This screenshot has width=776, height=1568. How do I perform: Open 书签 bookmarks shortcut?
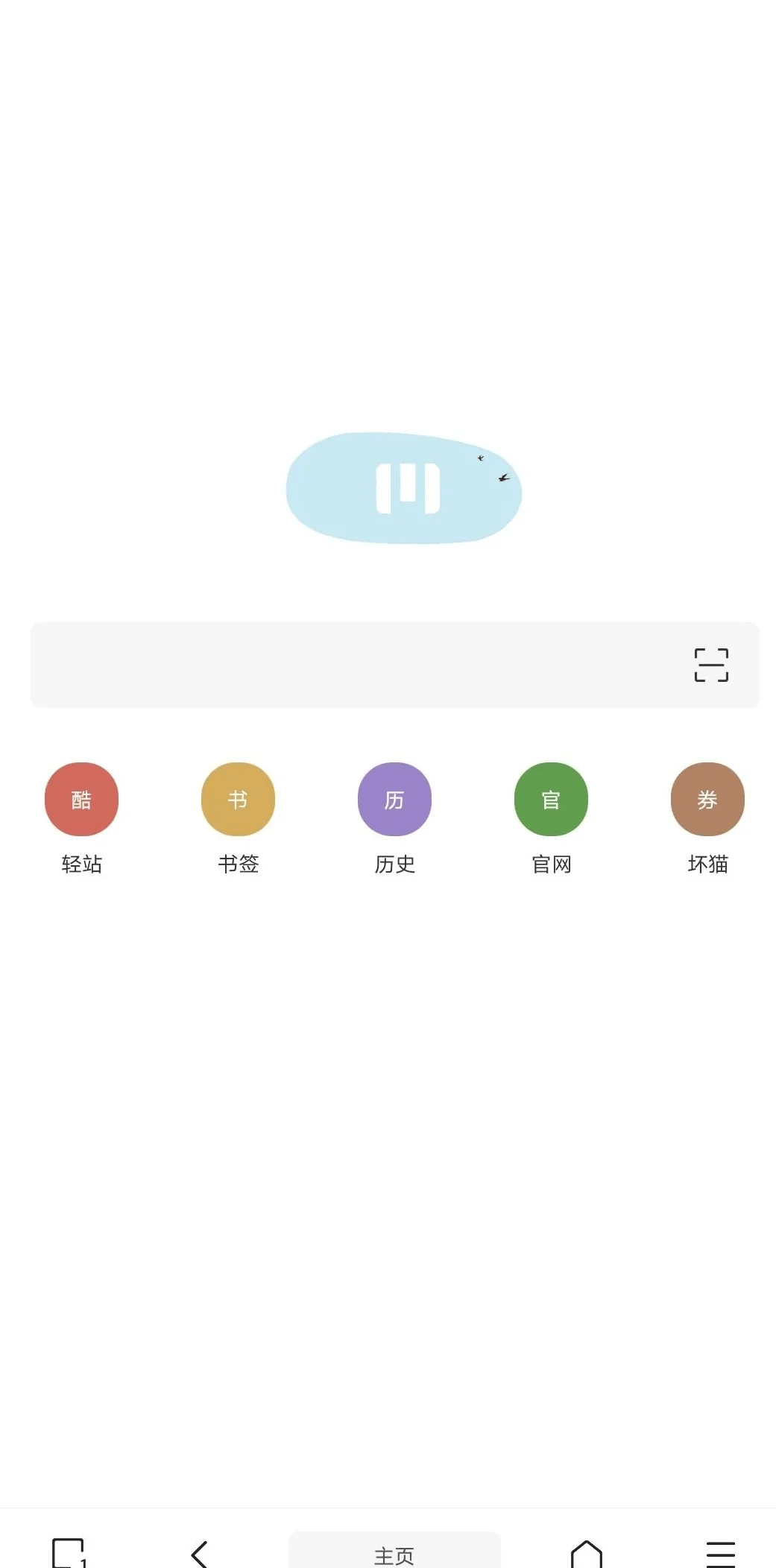coord(239,818)
